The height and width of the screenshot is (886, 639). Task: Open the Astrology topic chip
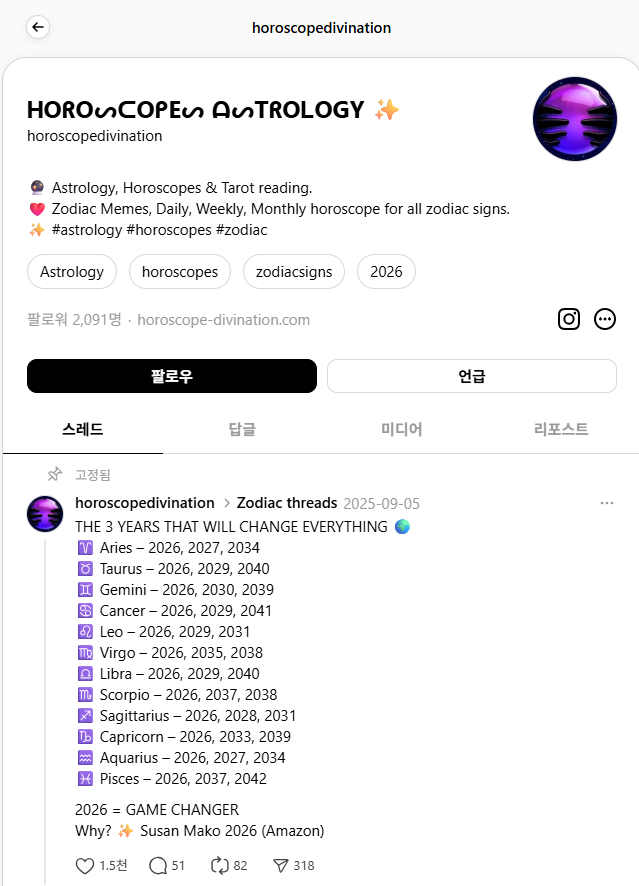click(72, 271)
